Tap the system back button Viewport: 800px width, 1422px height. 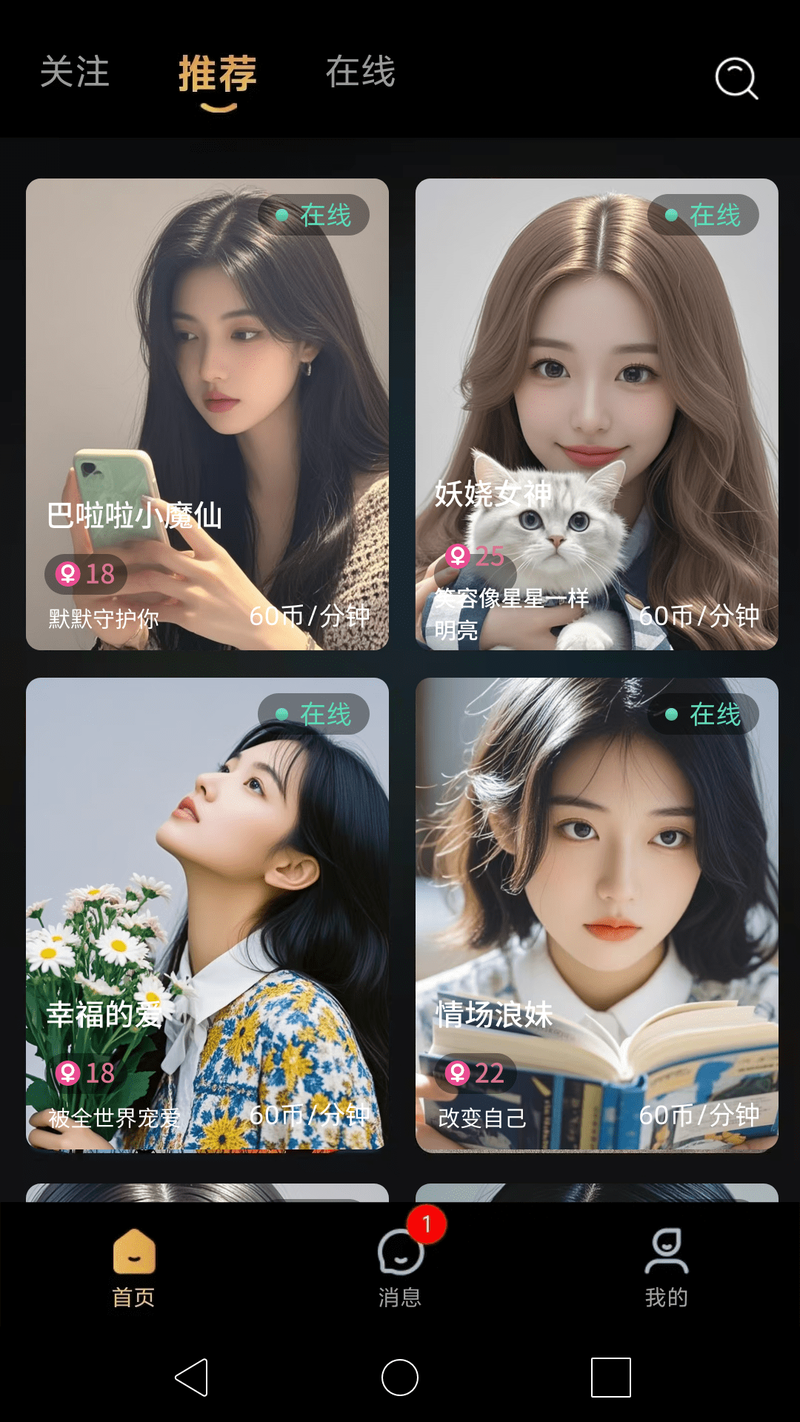coord(191,1377)
